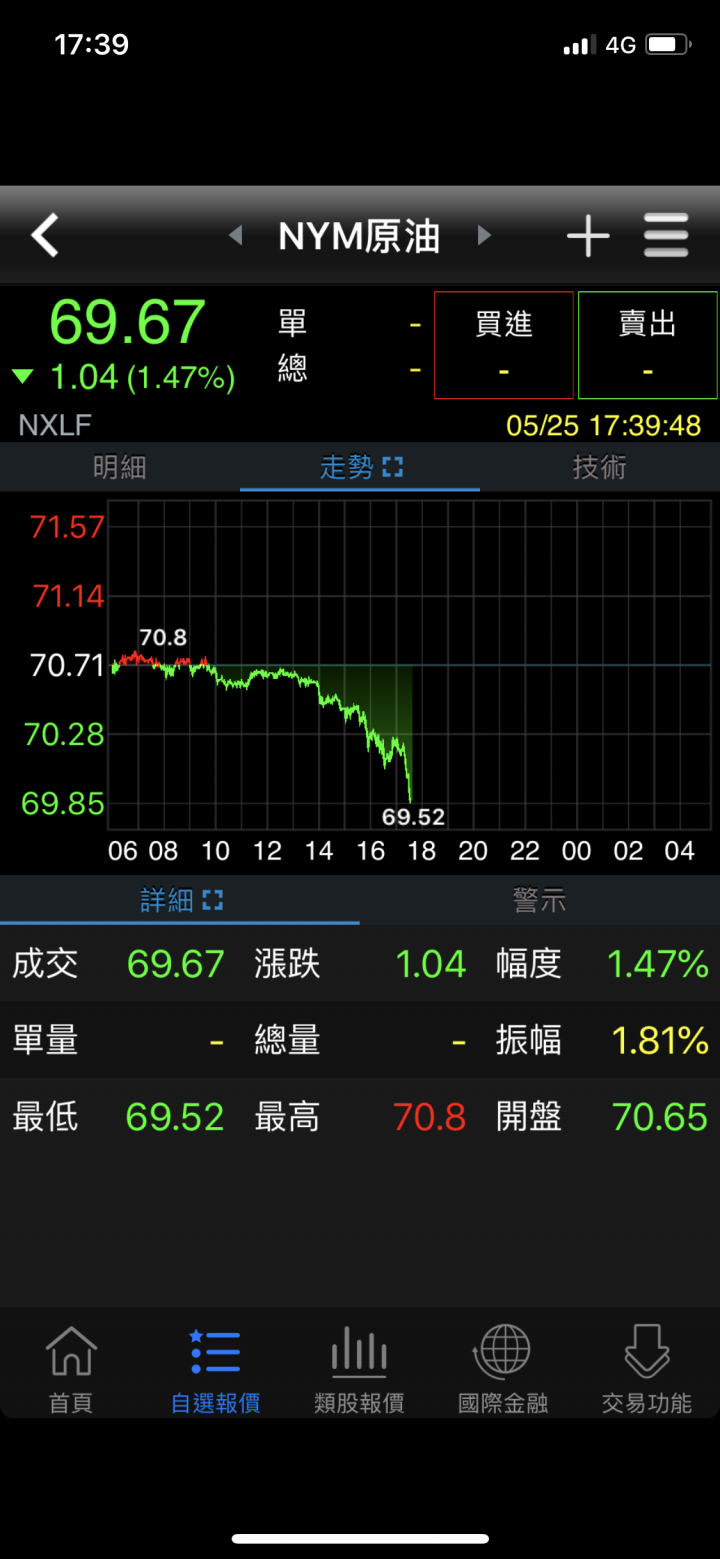
Task: Switch to the previous quote arrow
Action: (x=236, y=236)
